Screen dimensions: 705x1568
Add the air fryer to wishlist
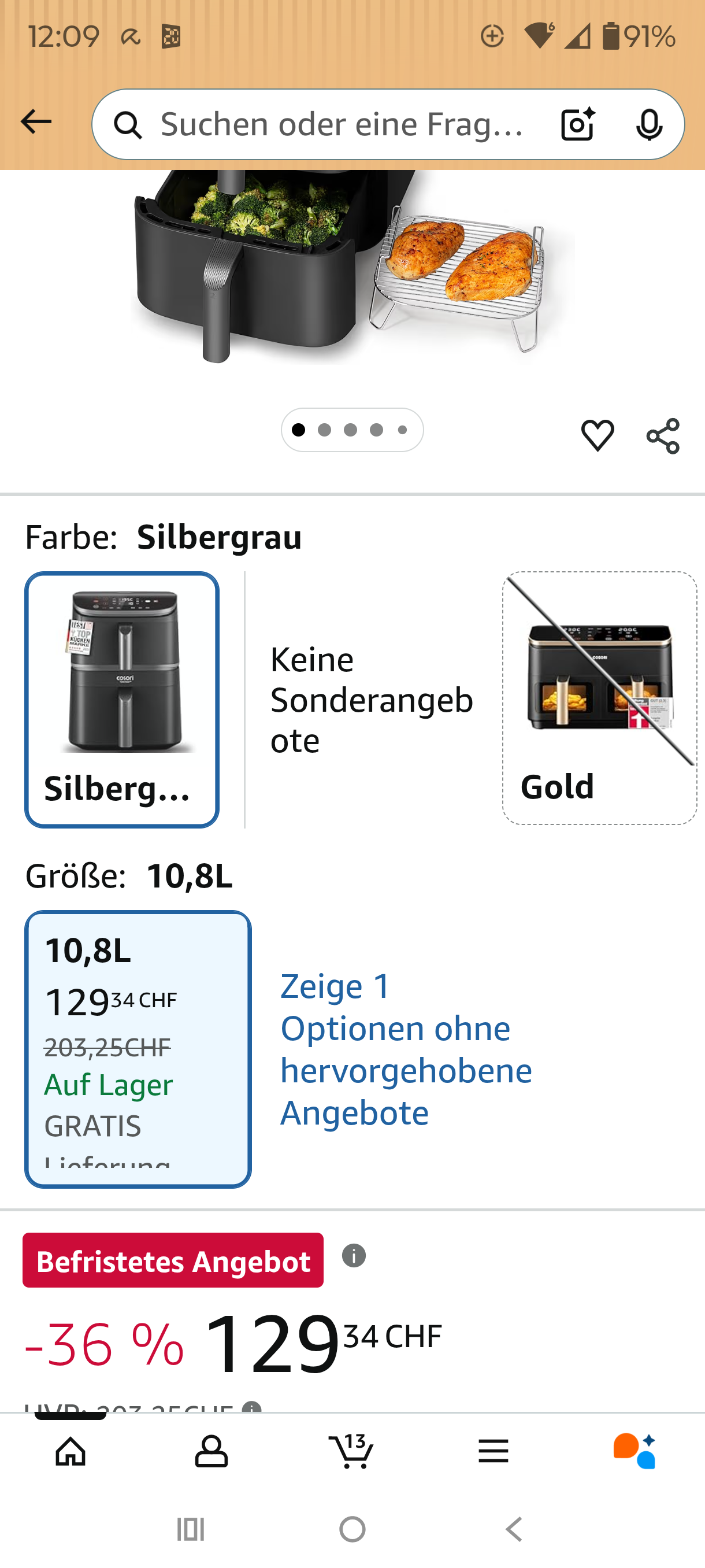point(598,435)
